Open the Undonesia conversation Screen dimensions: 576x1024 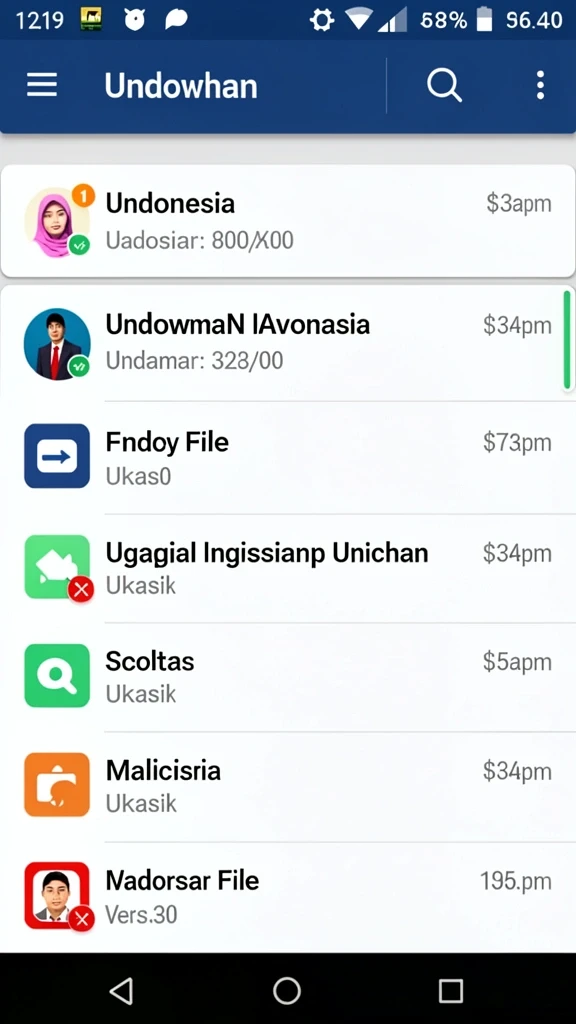[288, 221]
